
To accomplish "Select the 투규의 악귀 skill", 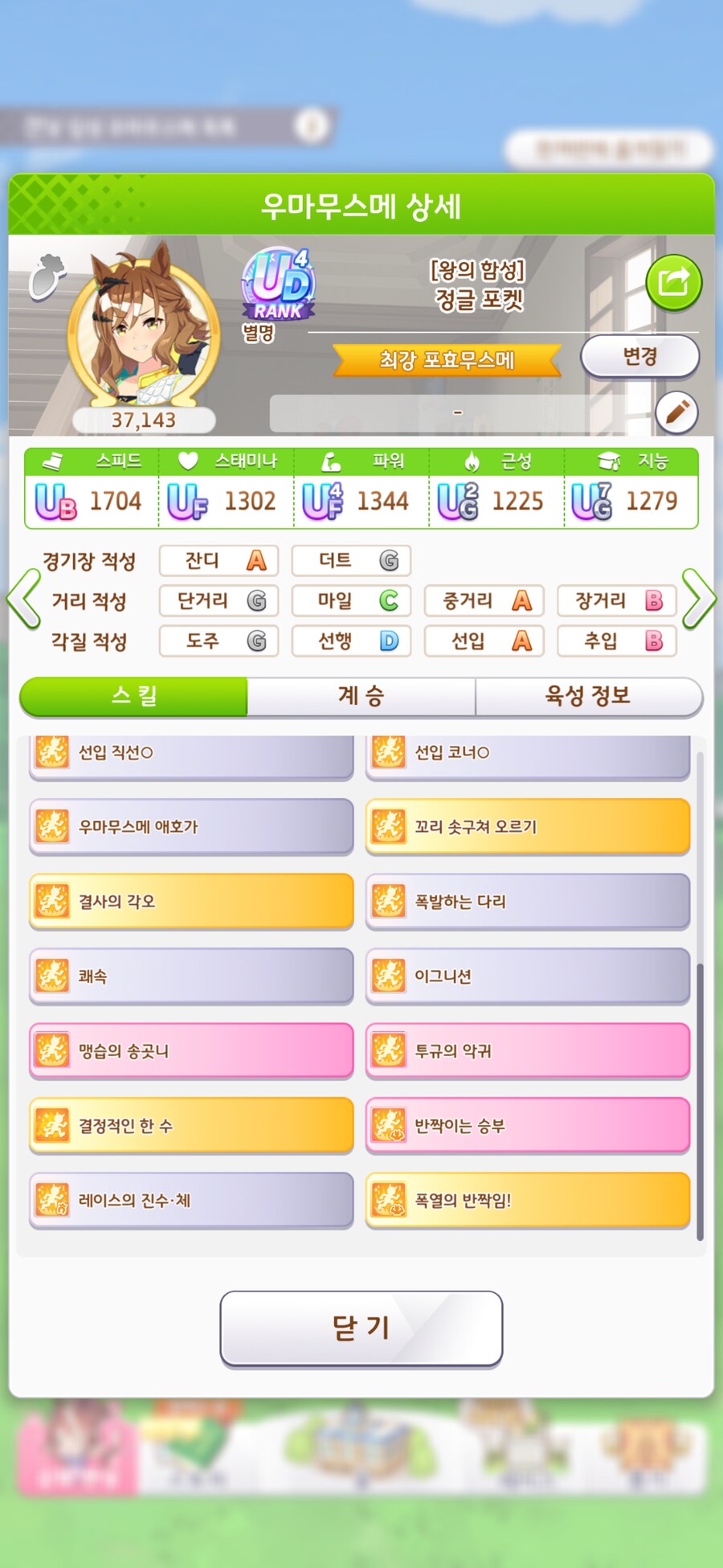I will click(x=528, y=1050).
